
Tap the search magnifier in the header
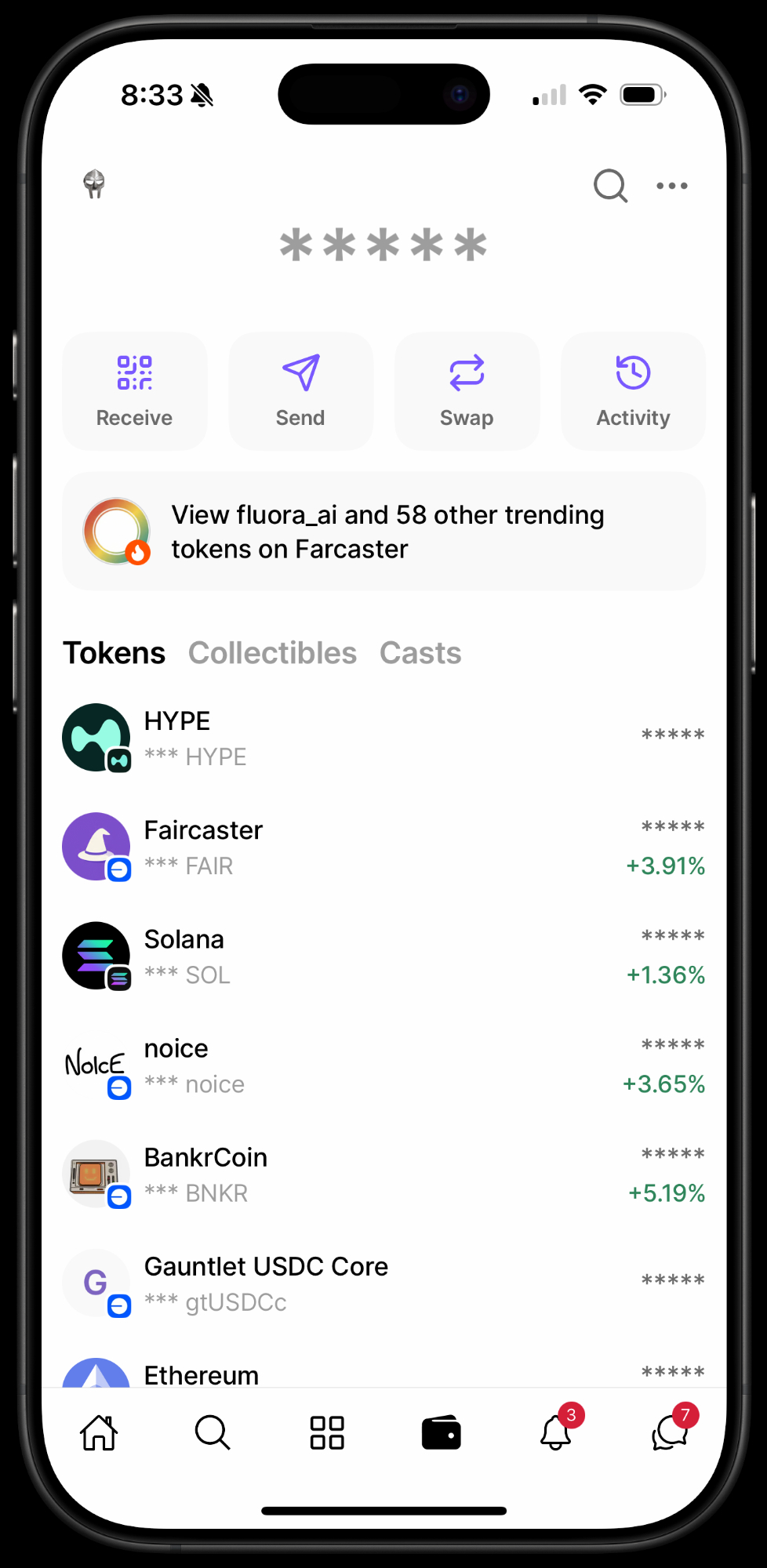point(610,186)
